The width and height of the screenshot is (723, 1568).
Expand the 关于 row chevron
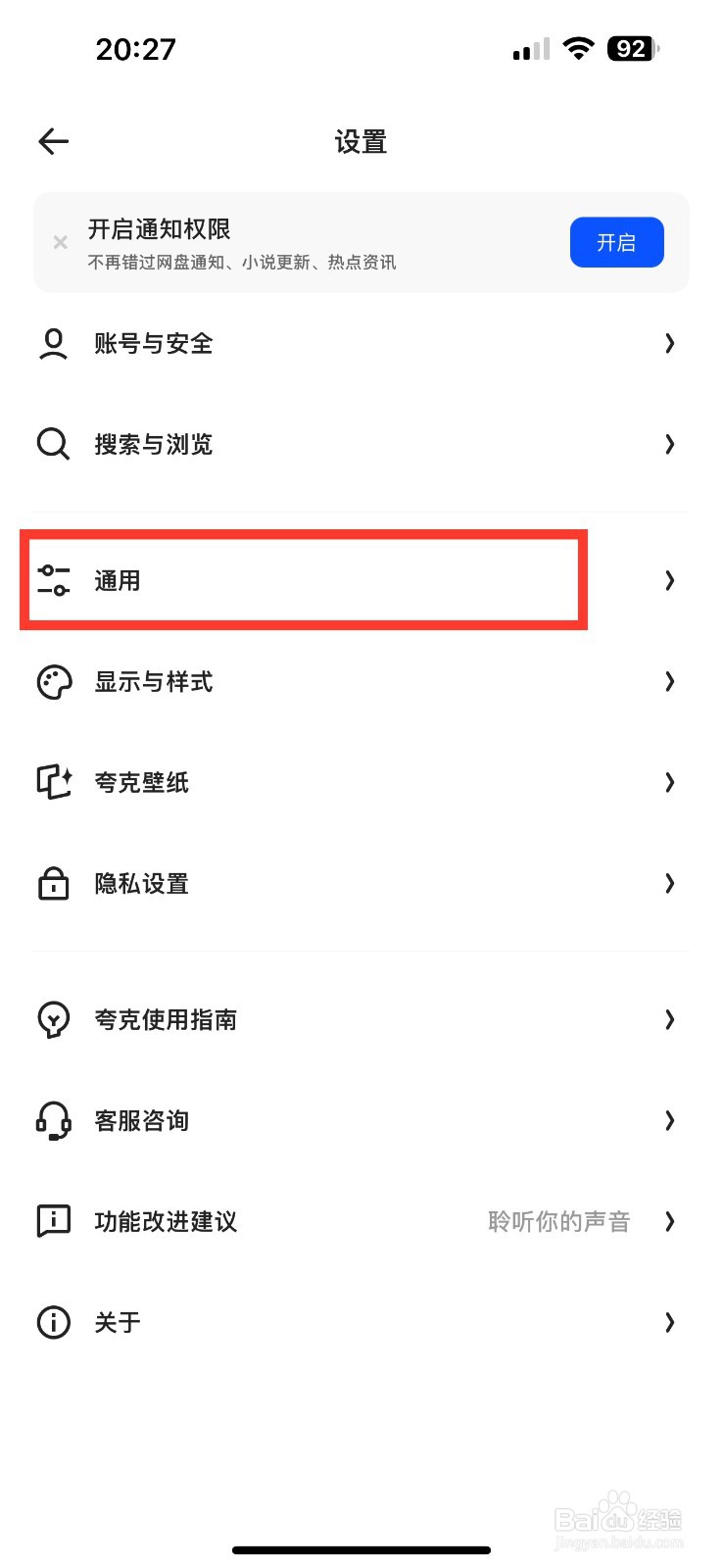(669, 1322)
